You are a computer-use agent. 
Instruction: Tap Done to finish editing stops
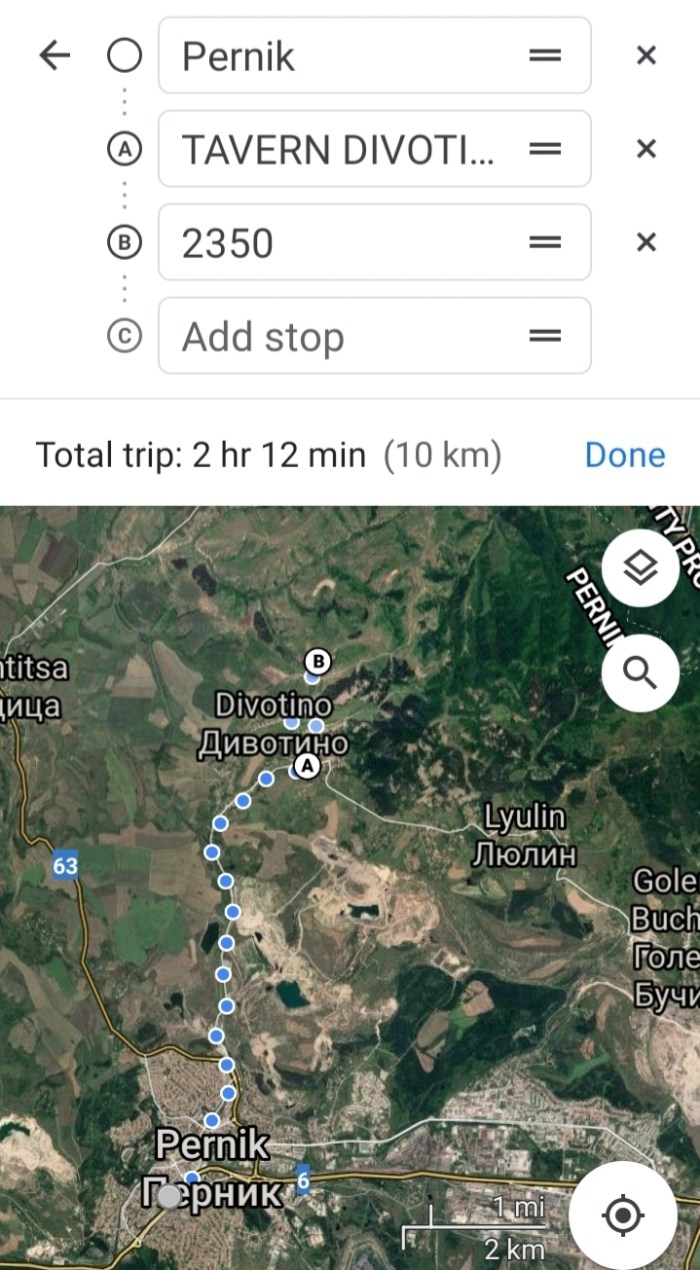(x=624, y=455)
